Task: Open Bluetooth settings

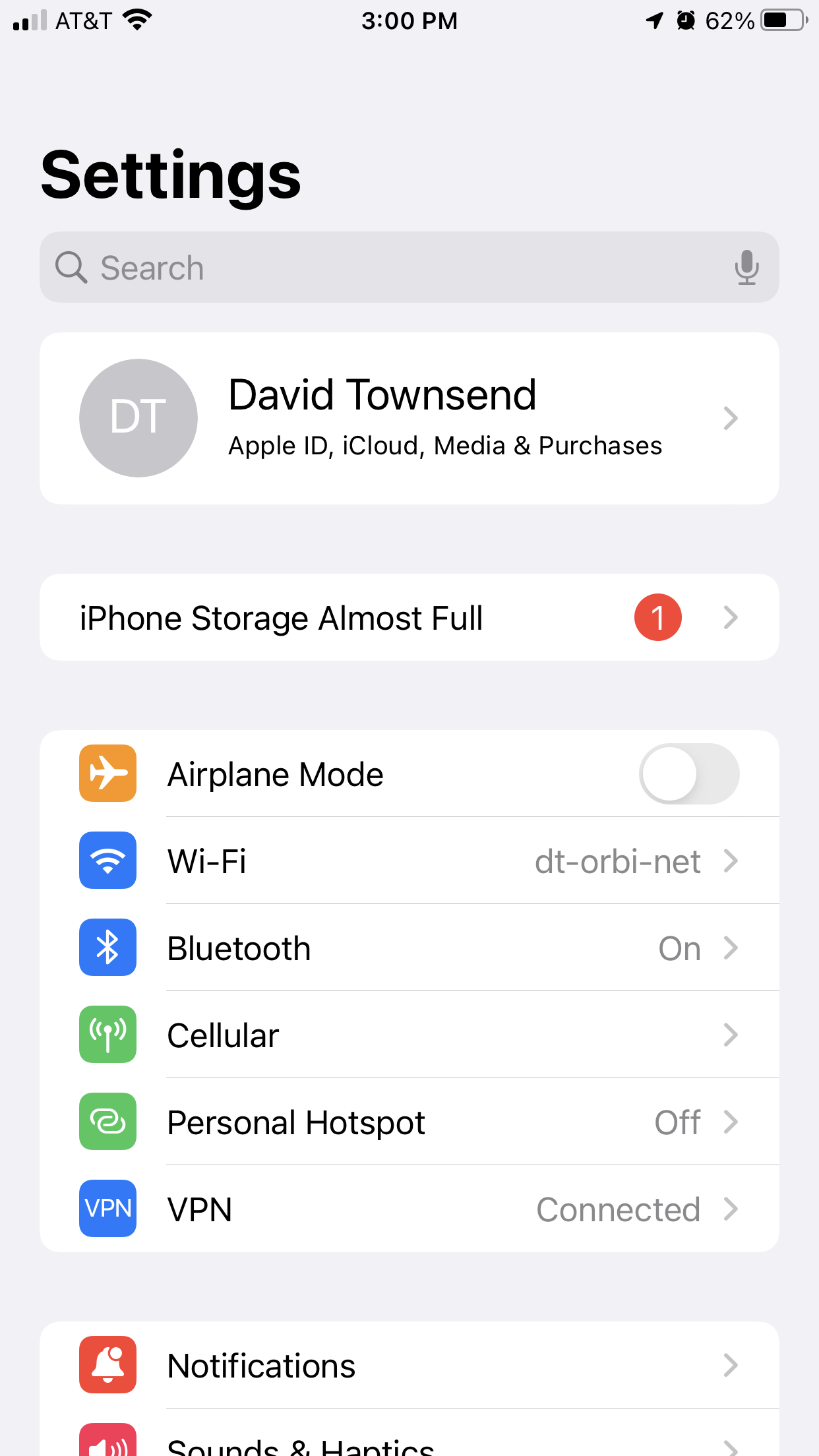Action: pyautogui.click(x=409, y=948)
